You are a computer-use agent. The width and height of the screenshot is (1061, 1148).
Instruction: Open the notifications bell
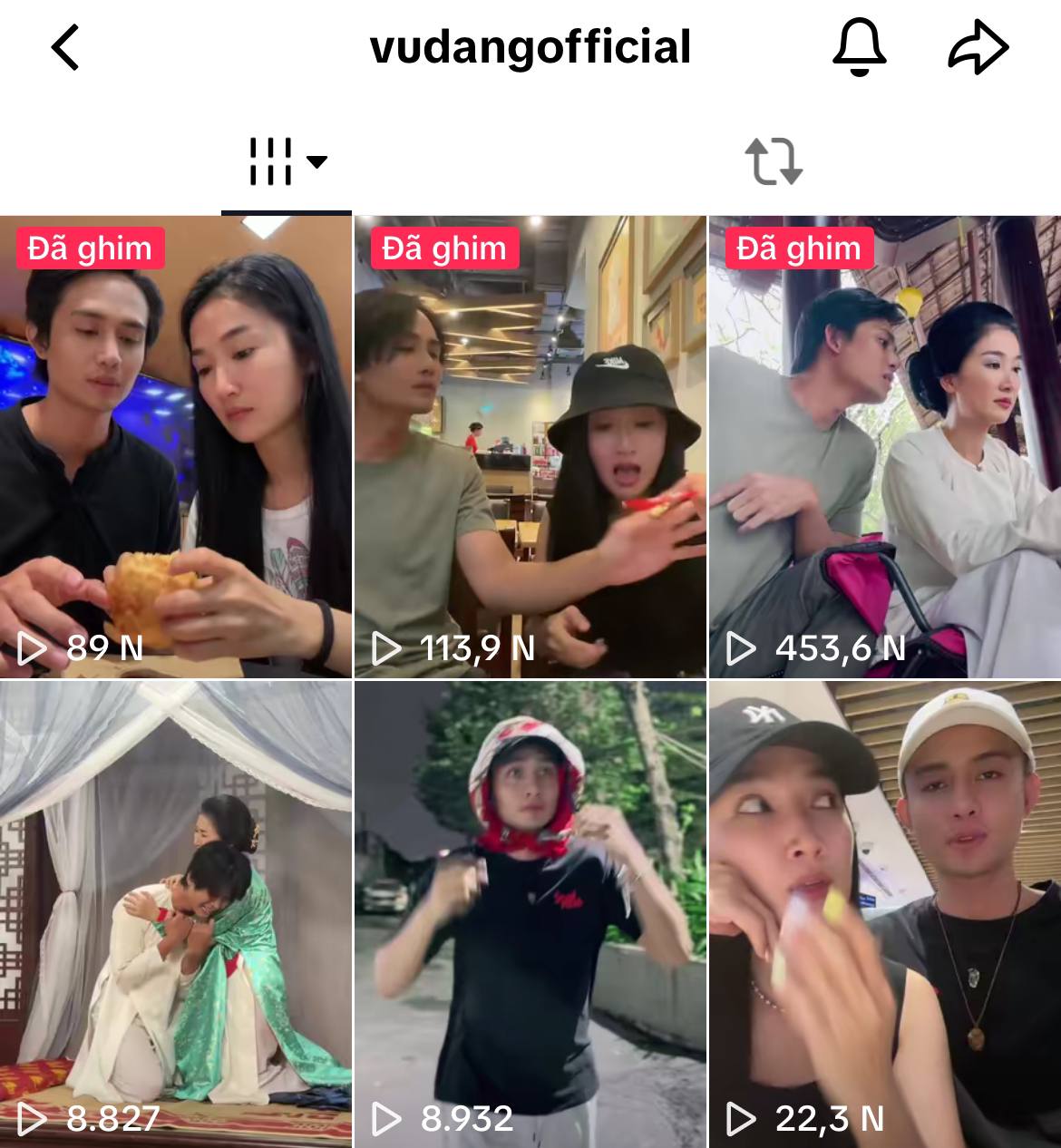[859, 47]
